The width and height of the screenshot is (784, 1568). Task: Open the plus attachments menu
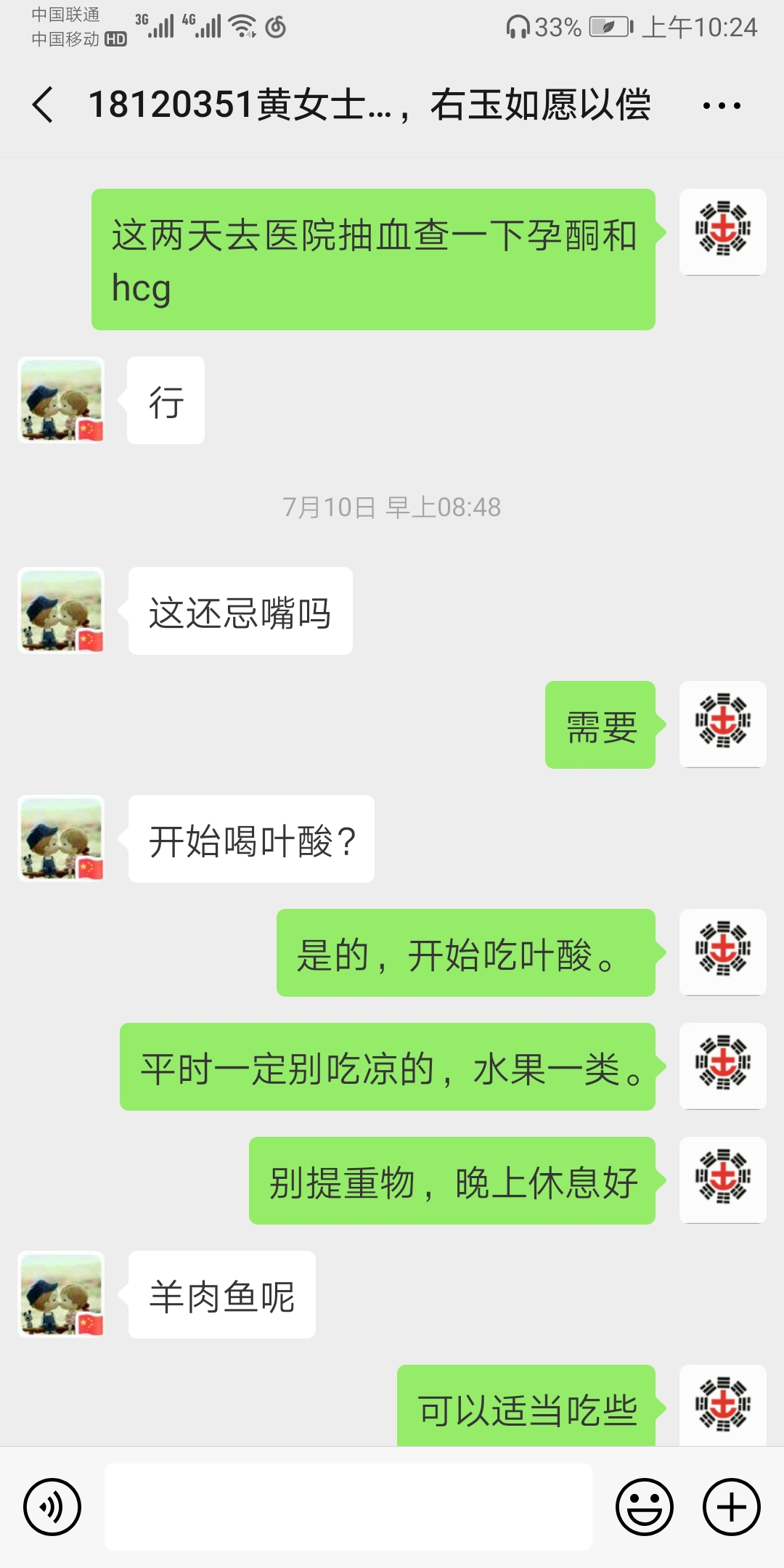[x=732, y=1507]
